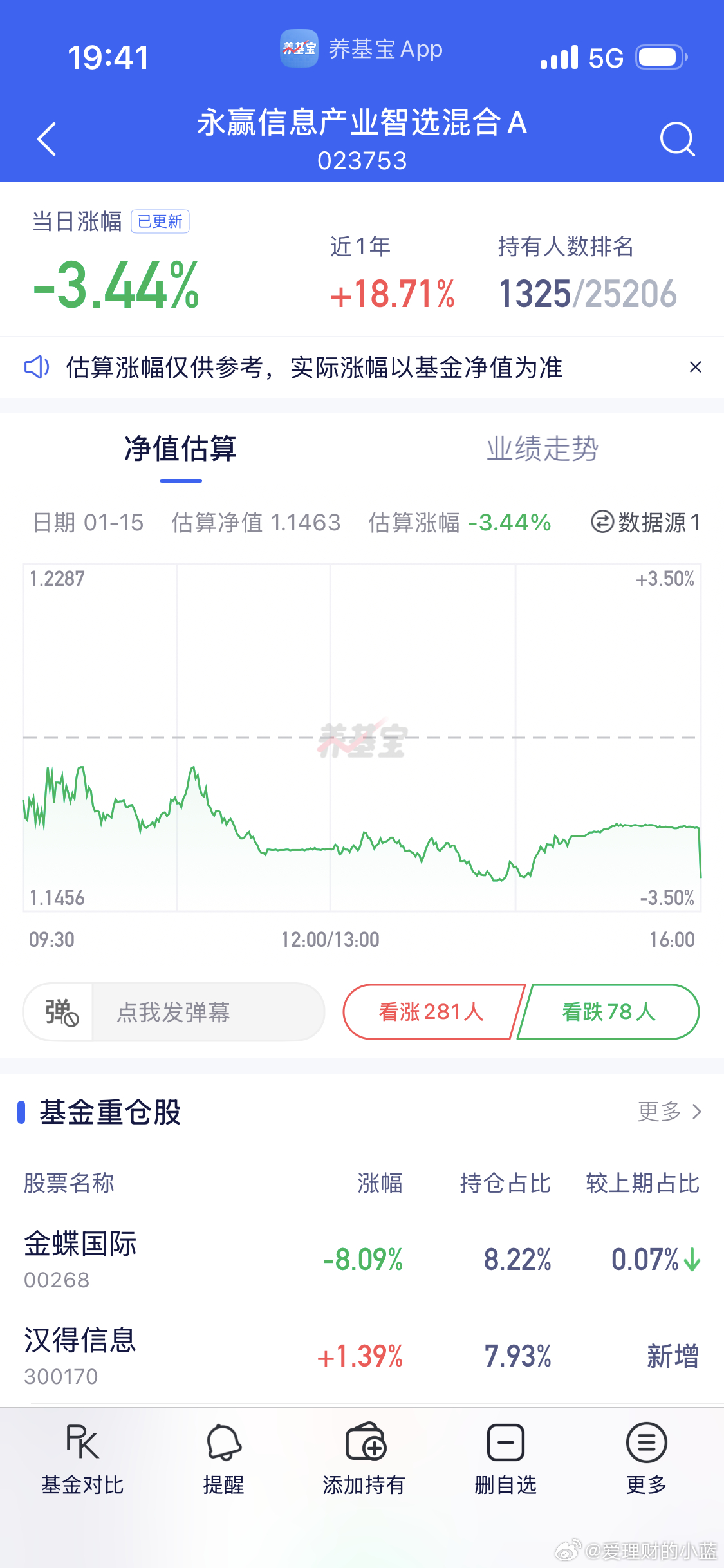Tap the announcement speaker icon
Screen dimensions: 724x1568
click(37, 367)
